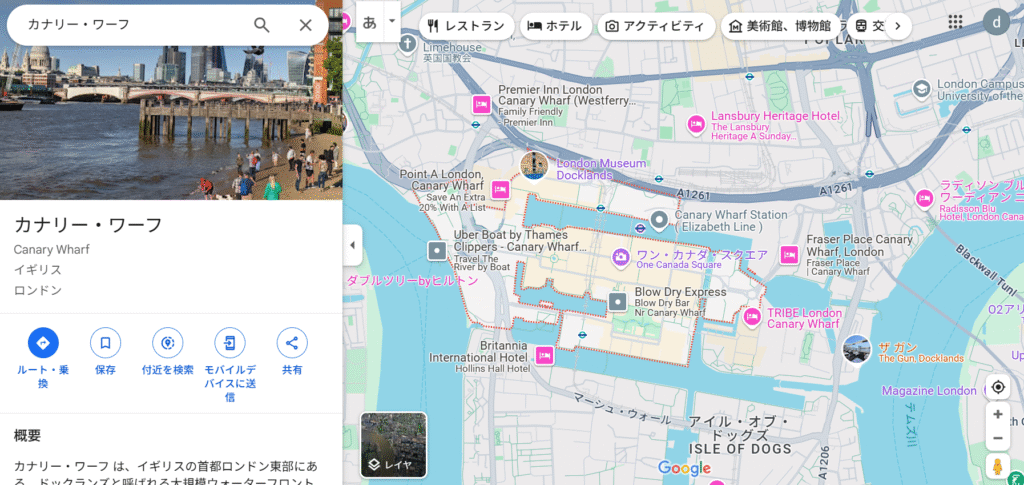Collapse the side panel
Viewport: 1024px width, 485px height.
point(351,245)
